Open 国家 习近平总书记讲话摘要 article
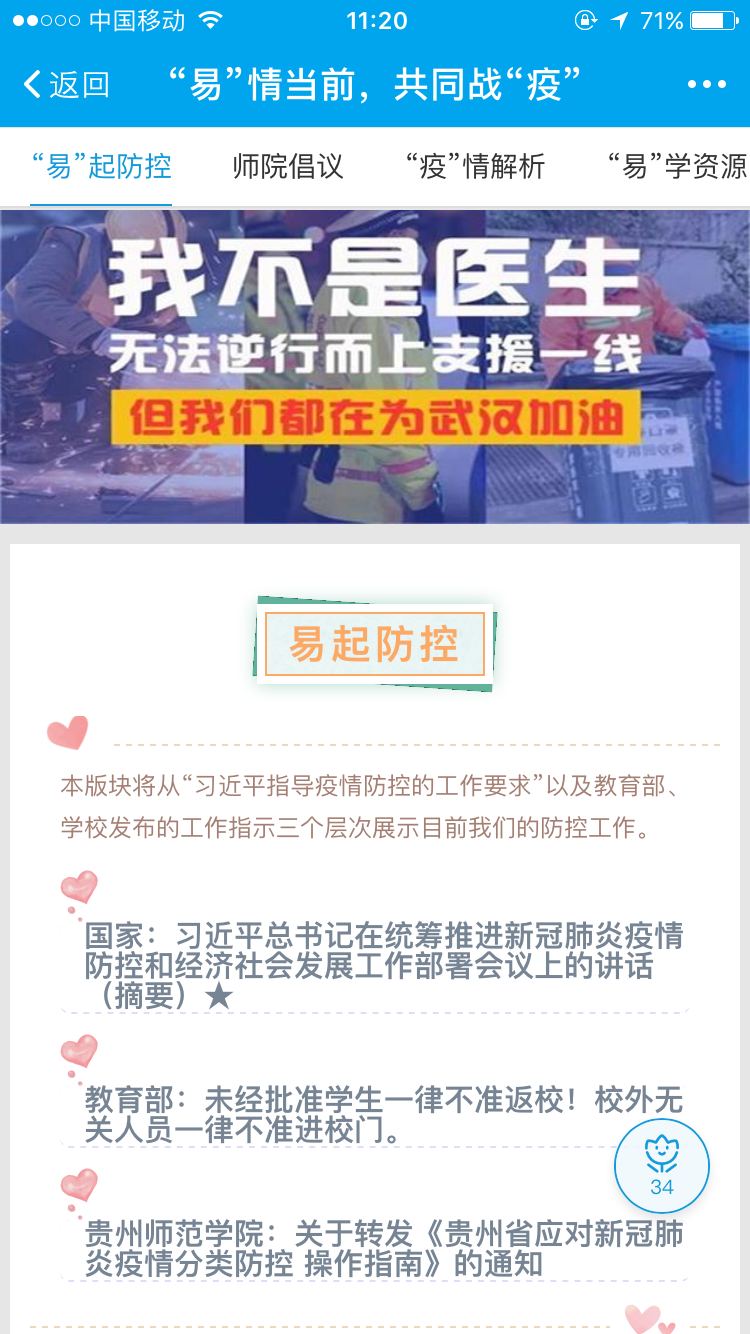Screen dimensions: 750x1334 [384, 966]
